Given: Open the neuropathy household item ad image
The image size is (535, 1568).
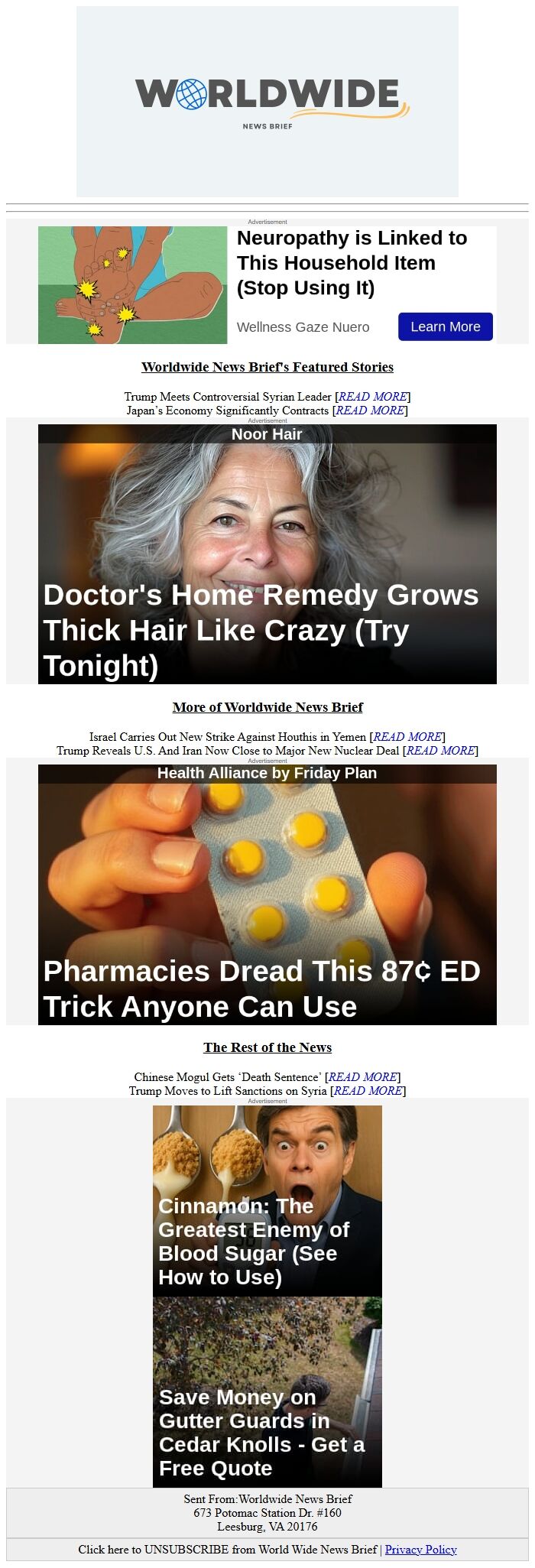Looking at the screenshot, I should pyautogui.click(x=132, y=285).
